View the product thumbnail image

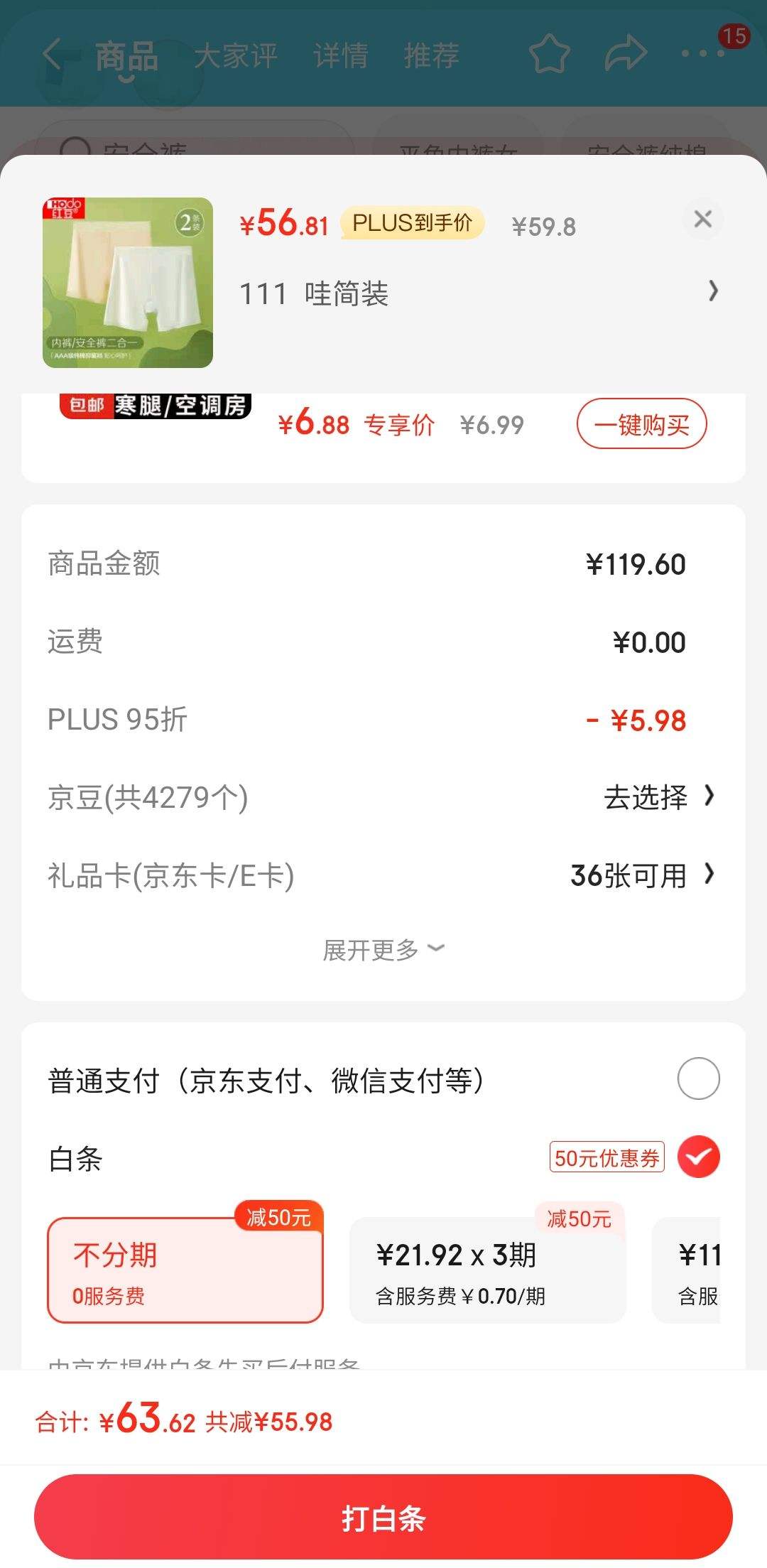[x=128, y=283]
